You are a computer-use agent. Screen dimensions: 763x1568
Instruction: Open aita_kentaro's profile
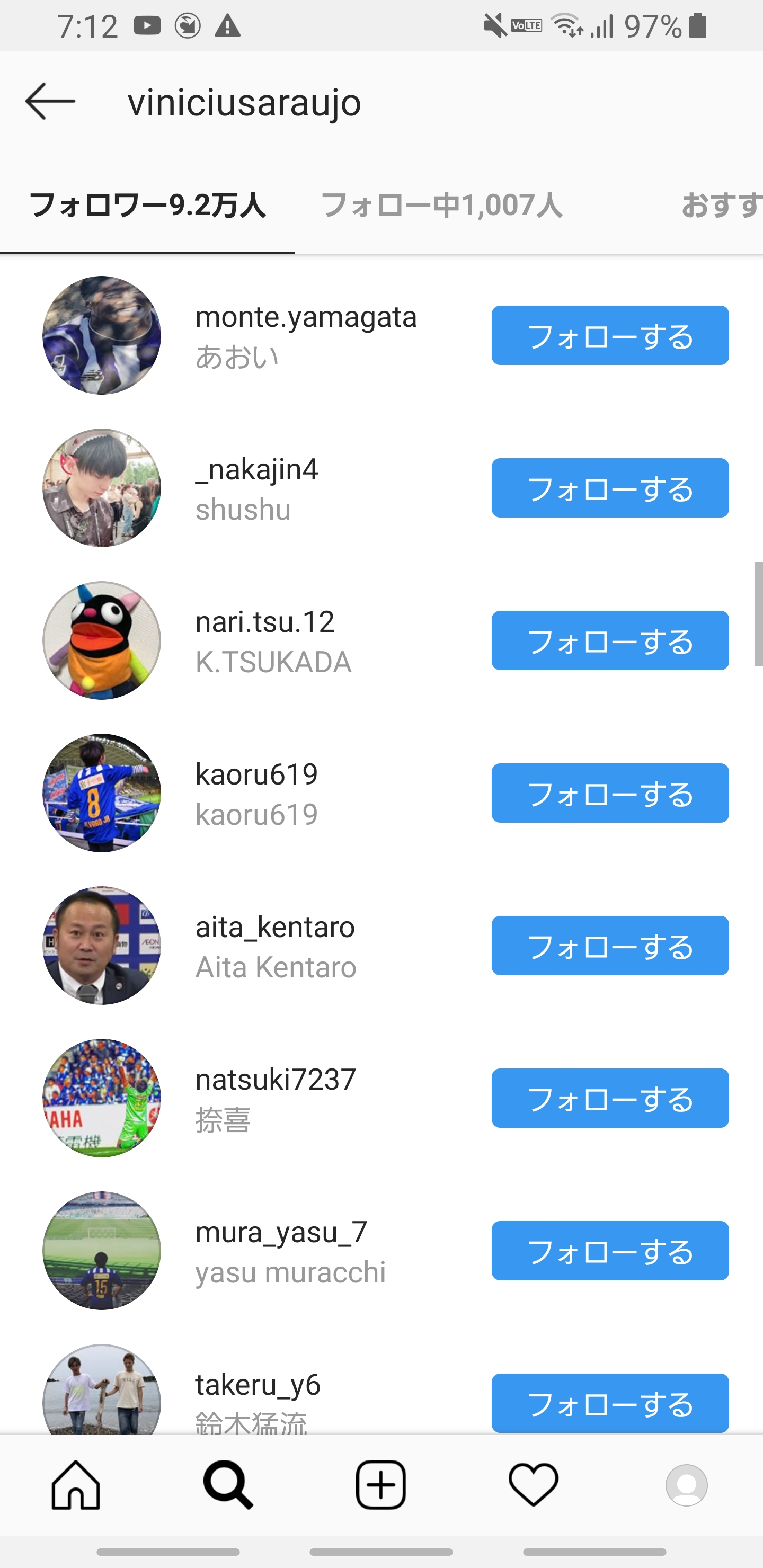[x=274, y=928]
